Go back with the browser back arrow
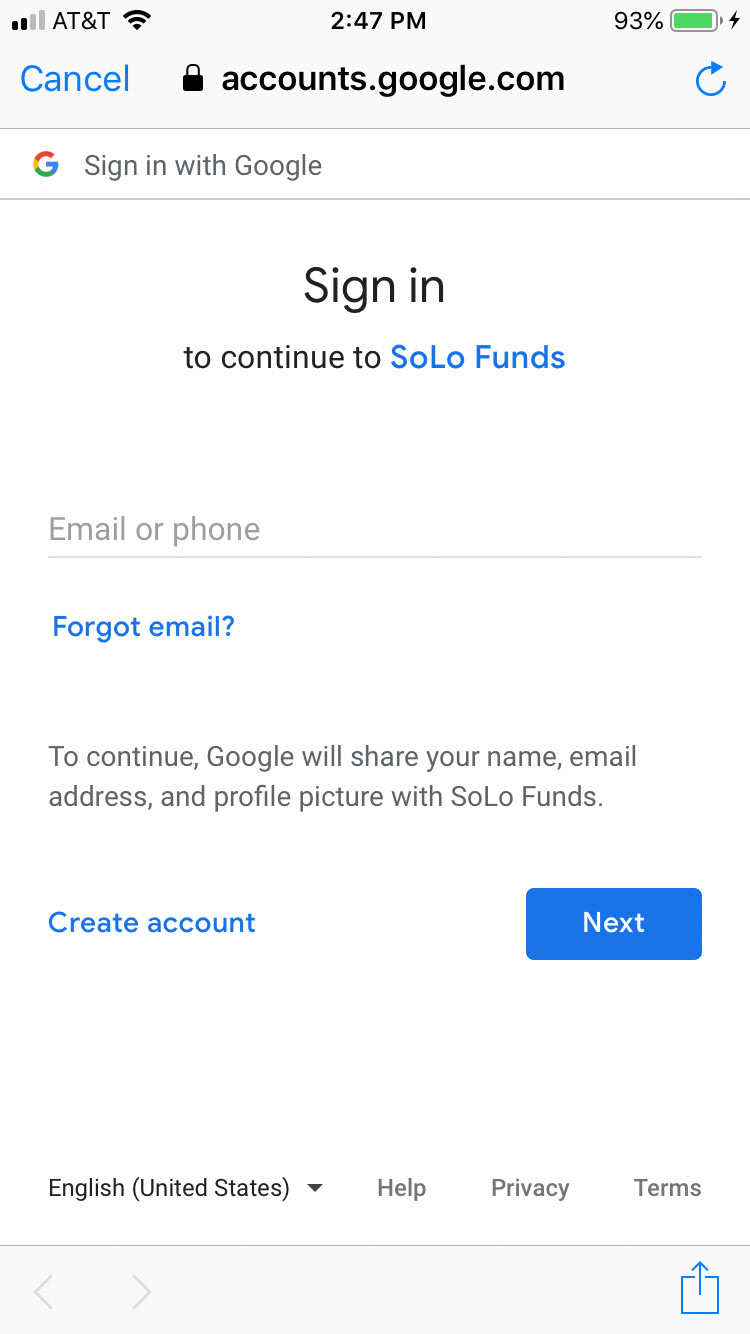Image resolution: width=750 pixels, height=1334 pixels. tap(43, 1292)
